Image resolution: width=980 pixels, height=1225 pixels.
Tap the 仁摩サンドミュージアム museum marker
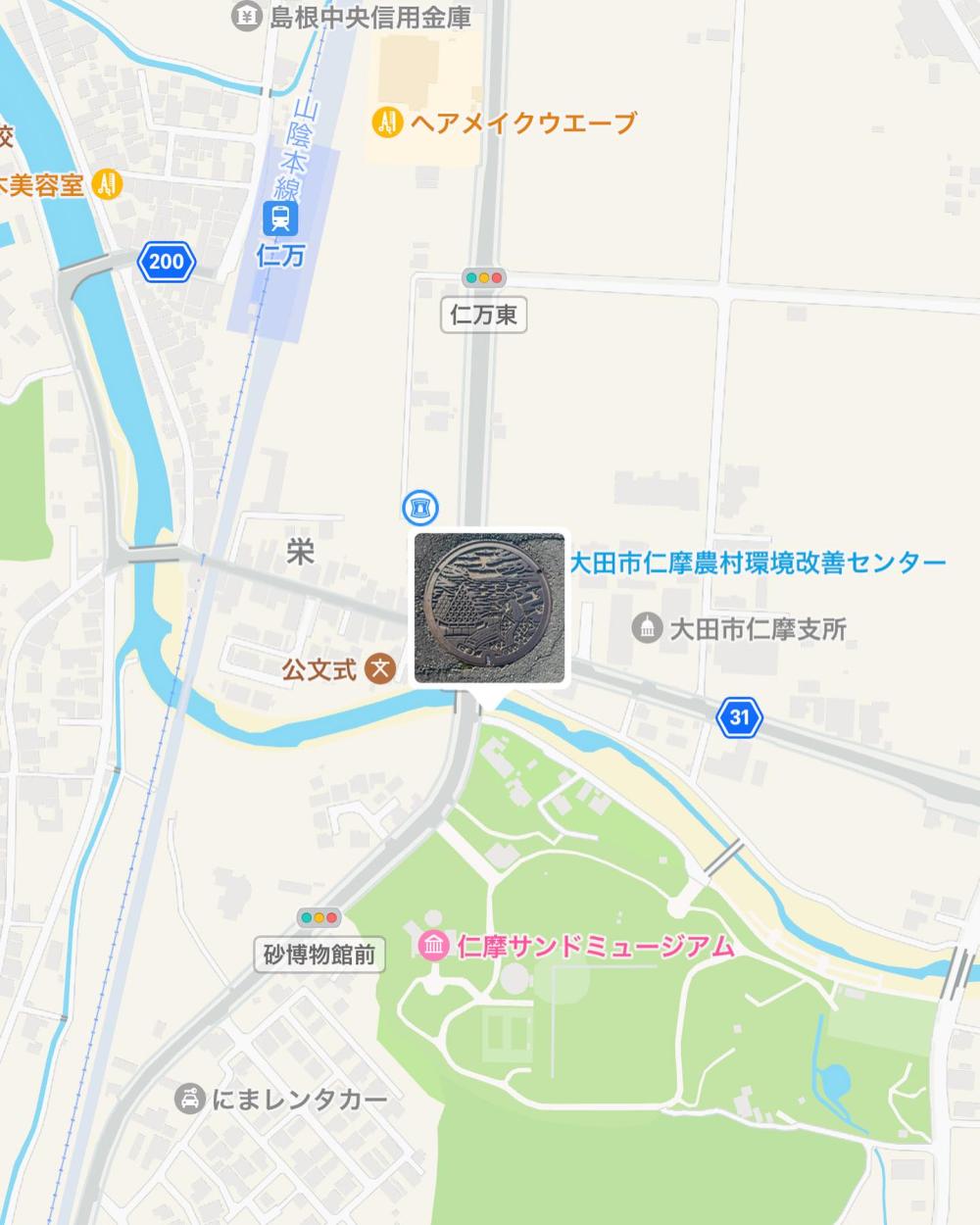(x=434, y=946)
